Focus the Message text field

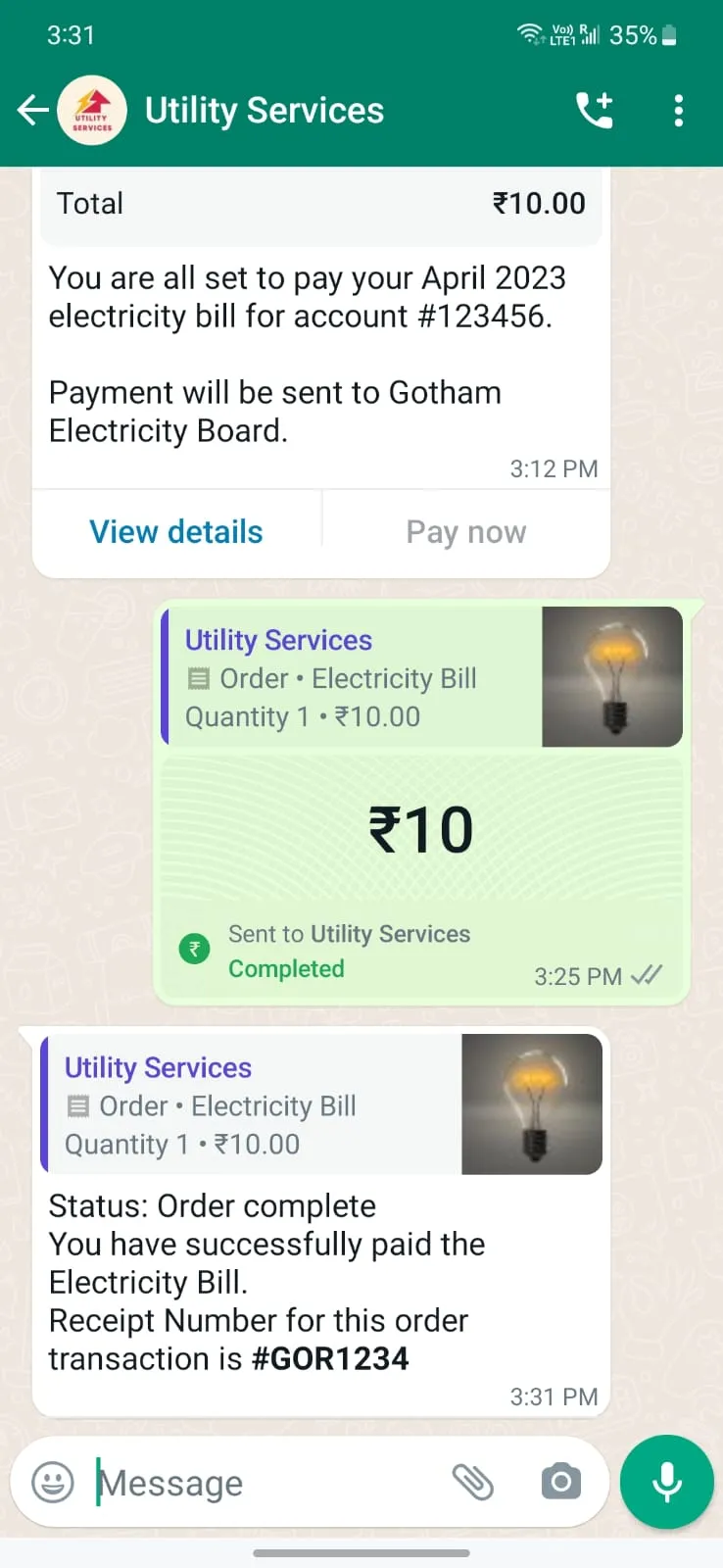point(265,1483)
